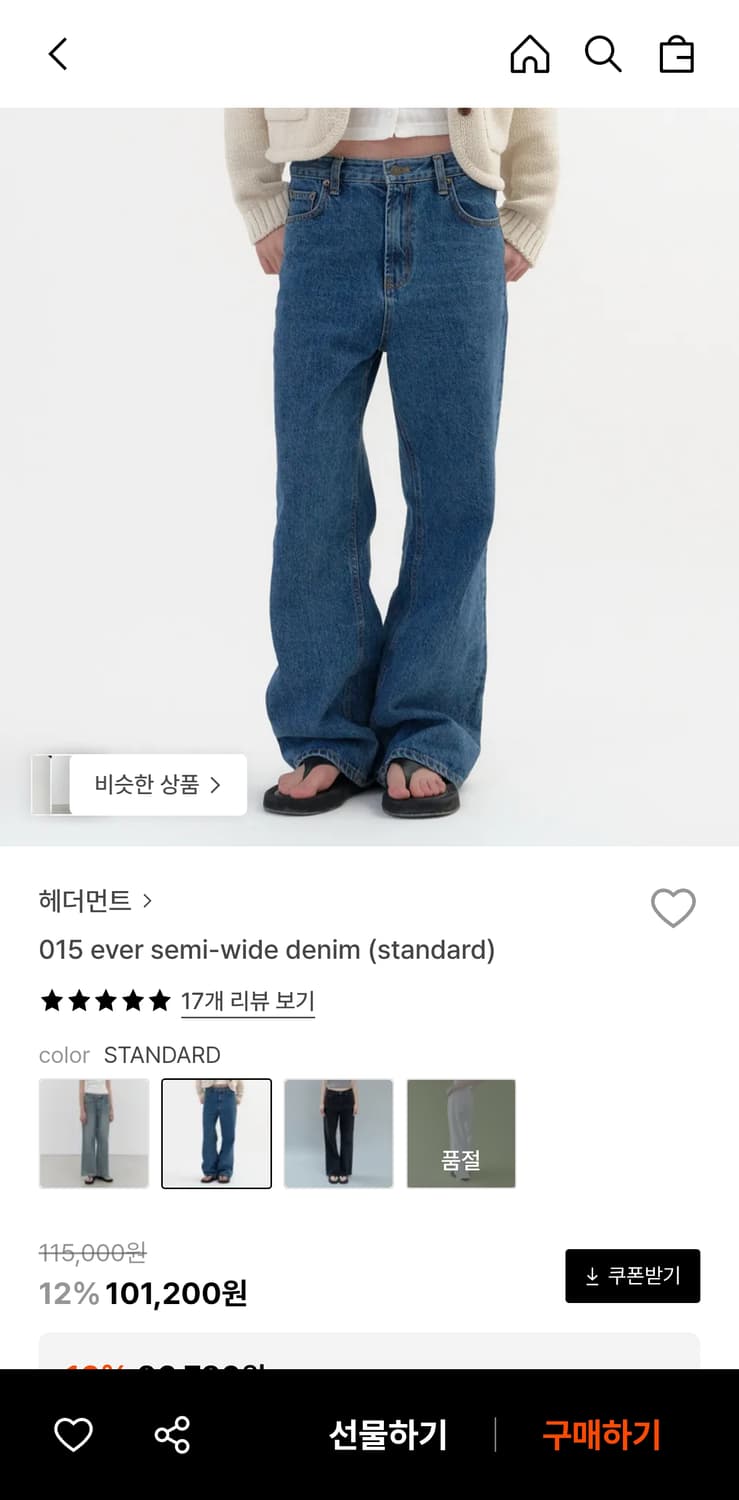Open the search icon

pos(604,55)
